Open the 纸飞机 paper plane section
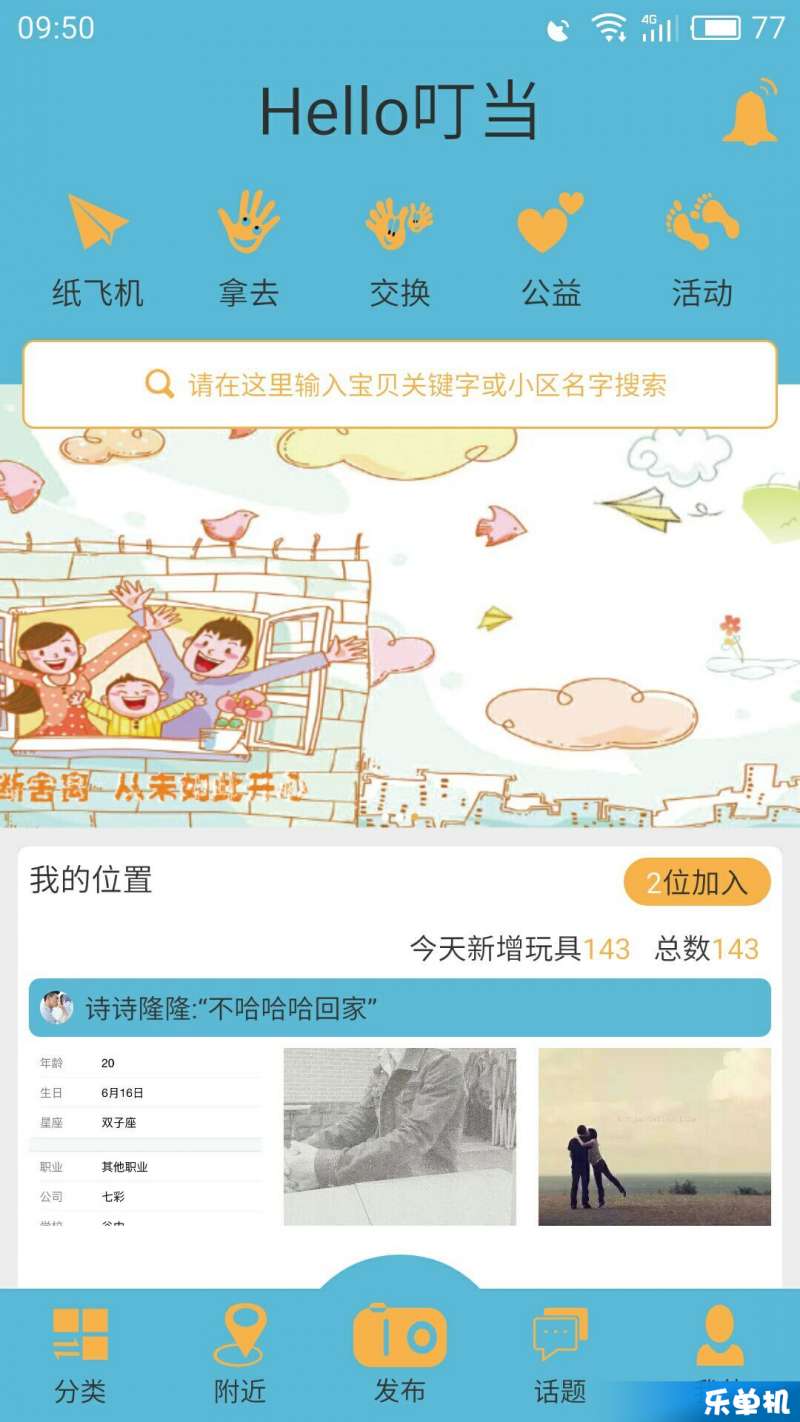The image size is (800, 1422). coord(98,249)
